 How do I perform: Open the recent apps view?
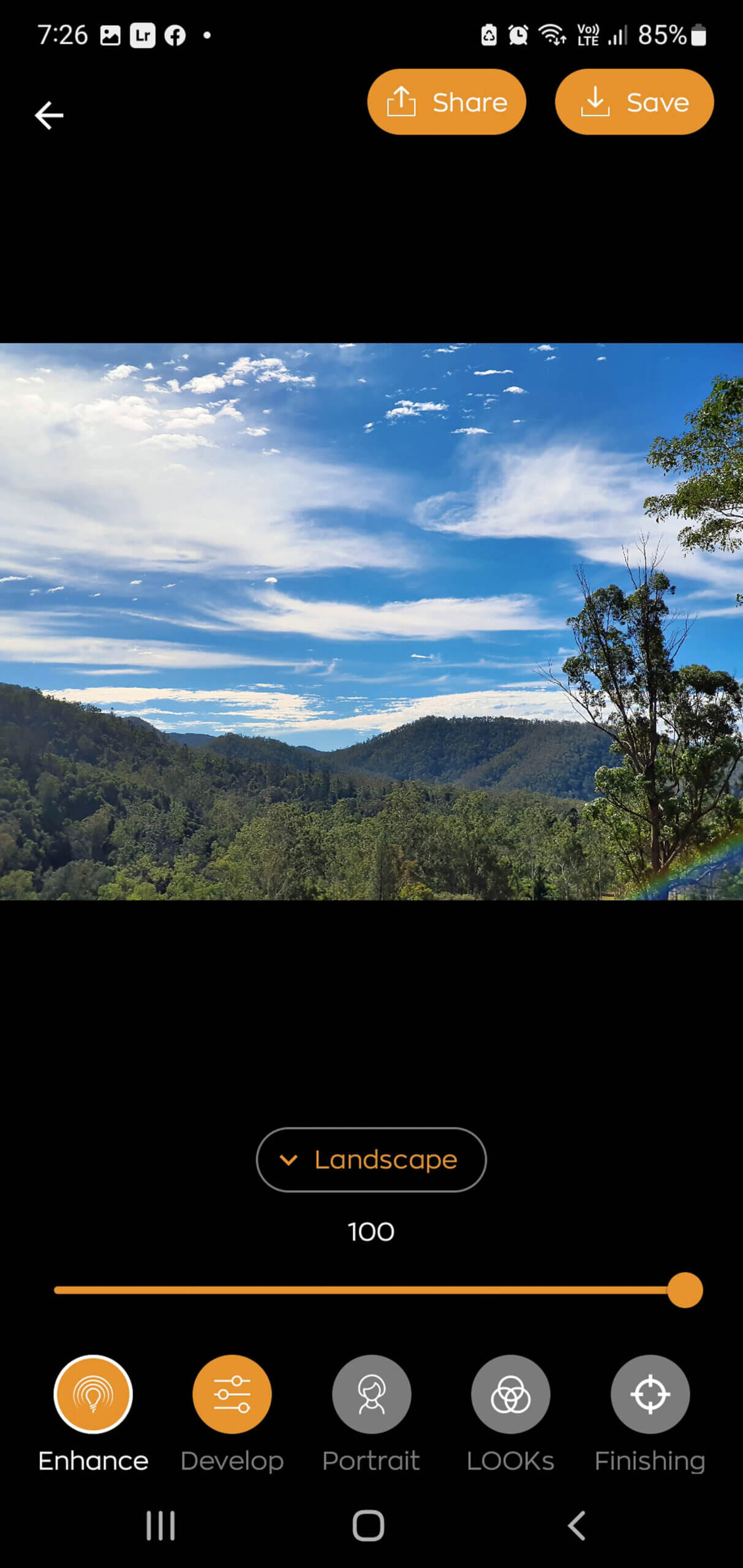160,1525
